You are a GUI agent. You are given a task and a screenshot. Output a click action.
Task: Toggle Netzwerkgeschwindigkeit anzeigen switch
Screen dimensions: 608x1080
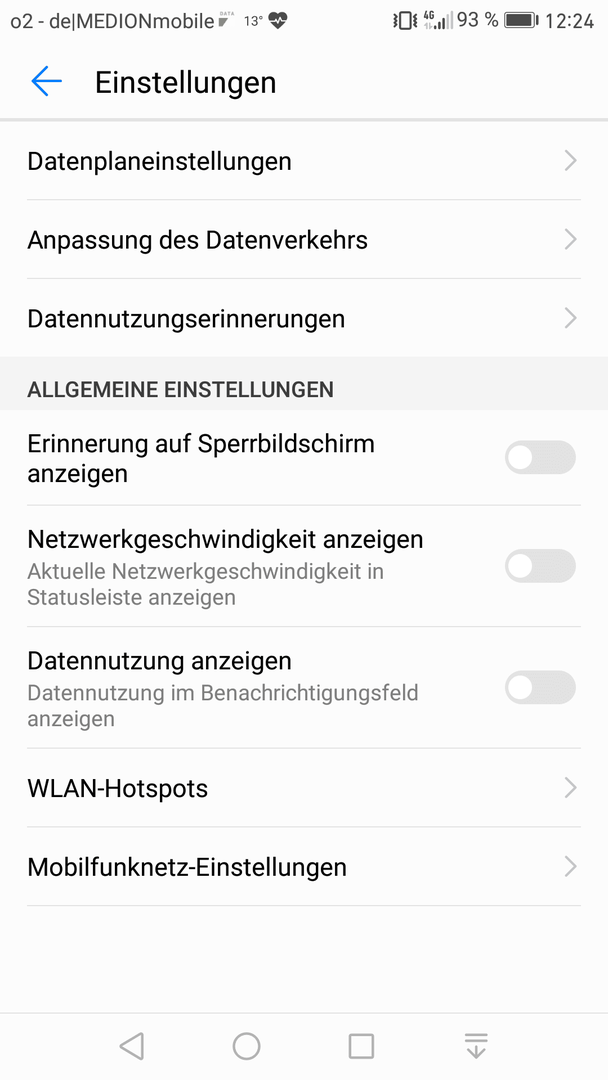(540, 566)
